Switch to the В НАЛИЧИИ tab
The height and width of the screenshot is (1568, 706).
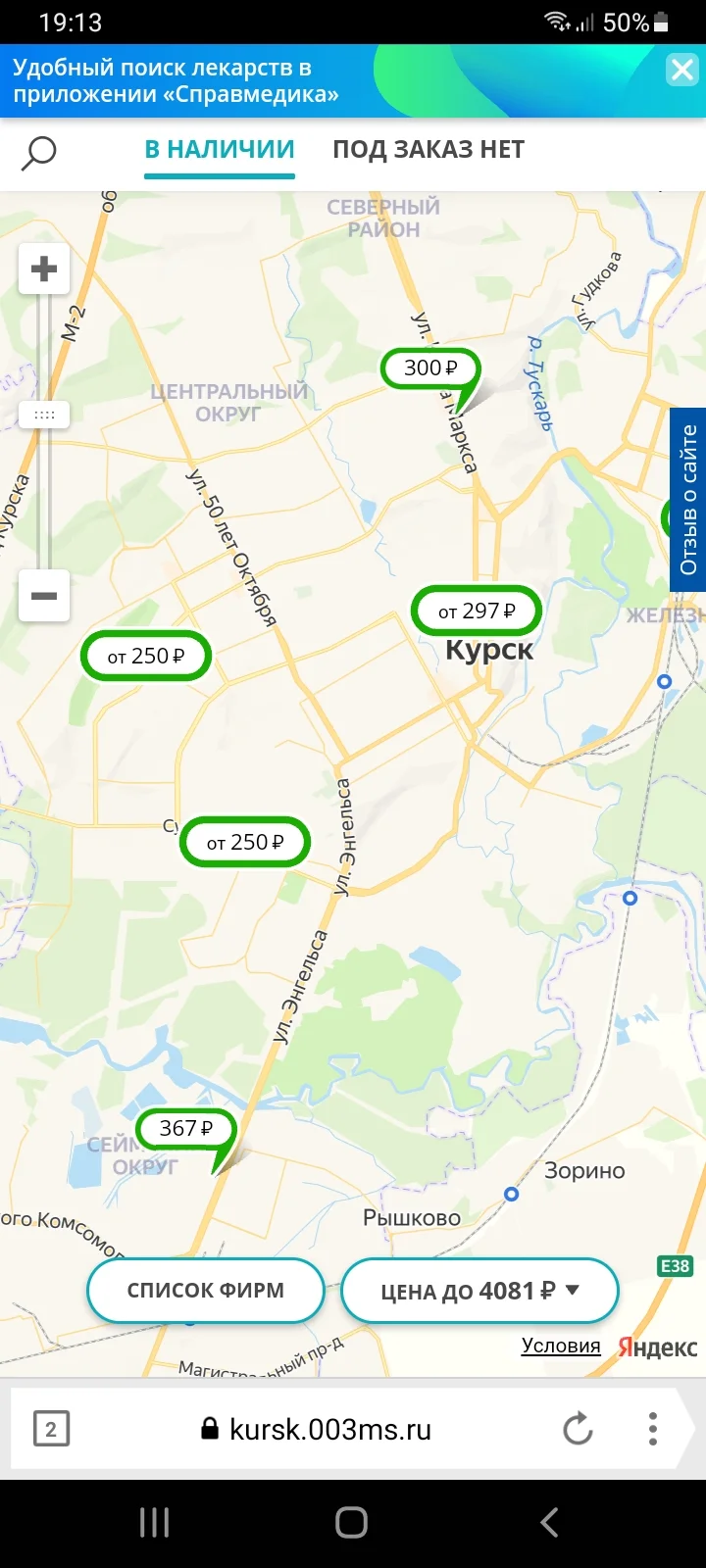[x=219, y=149]
